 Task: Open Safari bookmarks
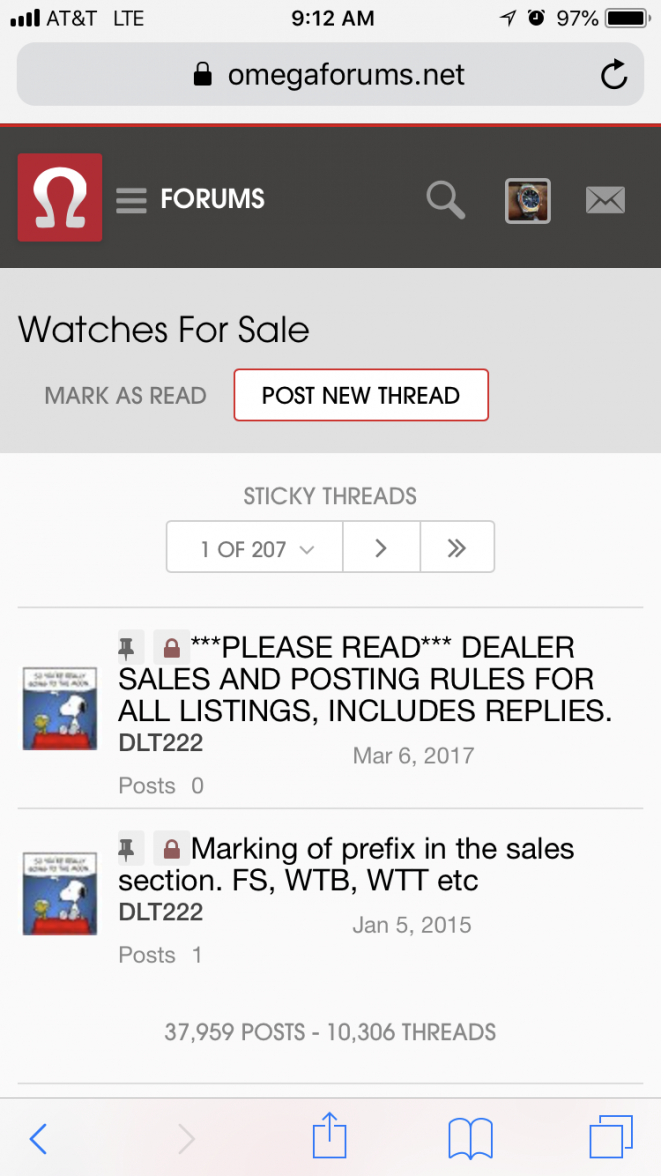(470, 1137)
